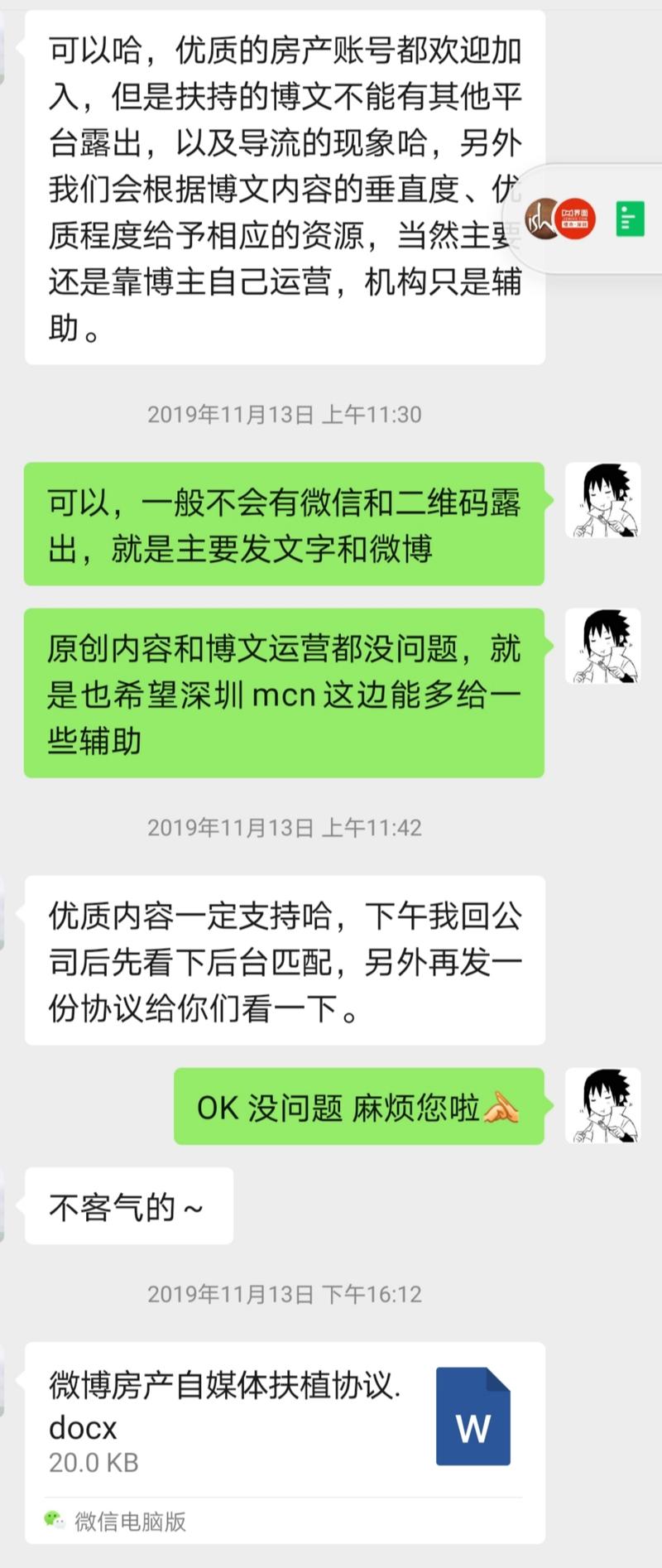Tap the avatar beside the "OK 没问题 麻烦您啦" message
This screenshot has height=1568, width=662.
(x=602, y=1105)
